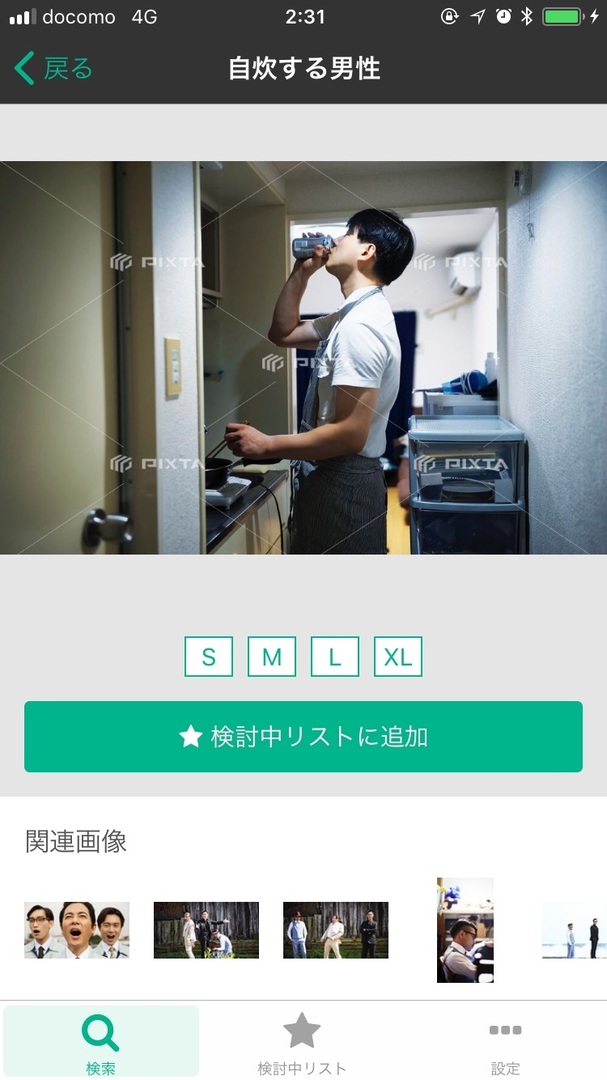Switch to the 検討中リスト tab

[302, 1041]
